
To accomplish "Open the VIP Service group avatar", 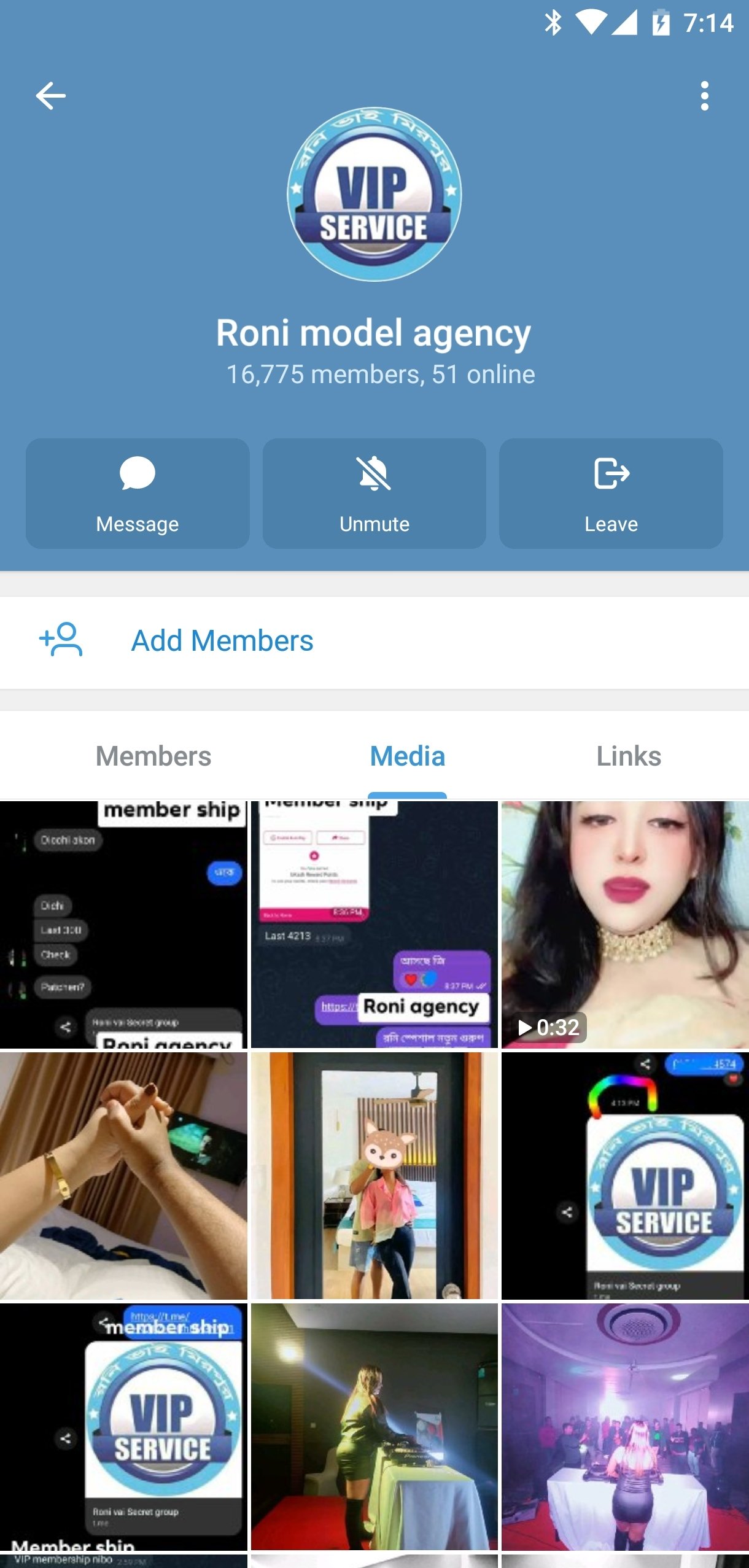I will 374,195.
